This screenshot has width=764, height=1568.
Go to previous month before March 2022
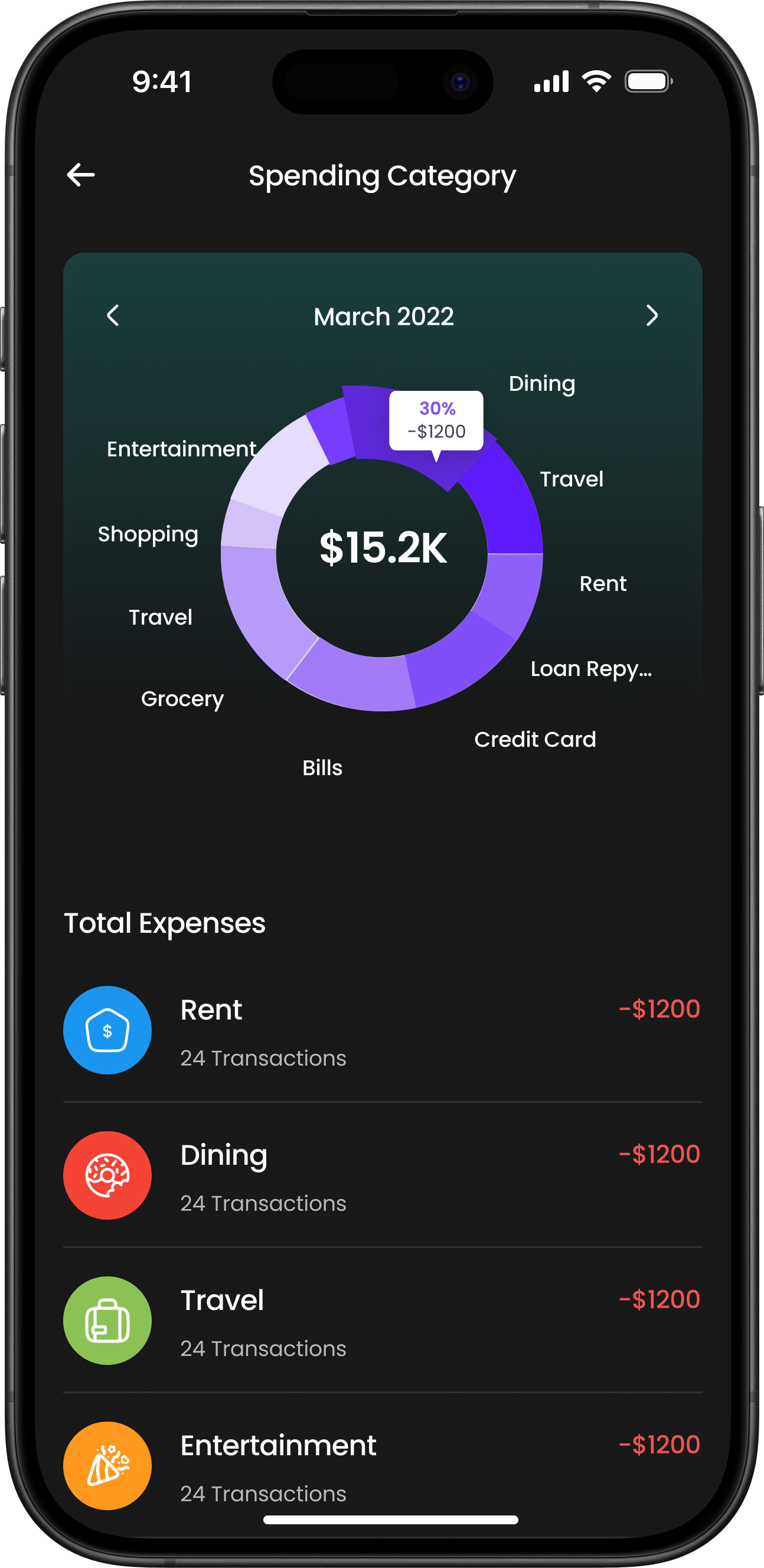pyautogui.click(x=113, y=315)
